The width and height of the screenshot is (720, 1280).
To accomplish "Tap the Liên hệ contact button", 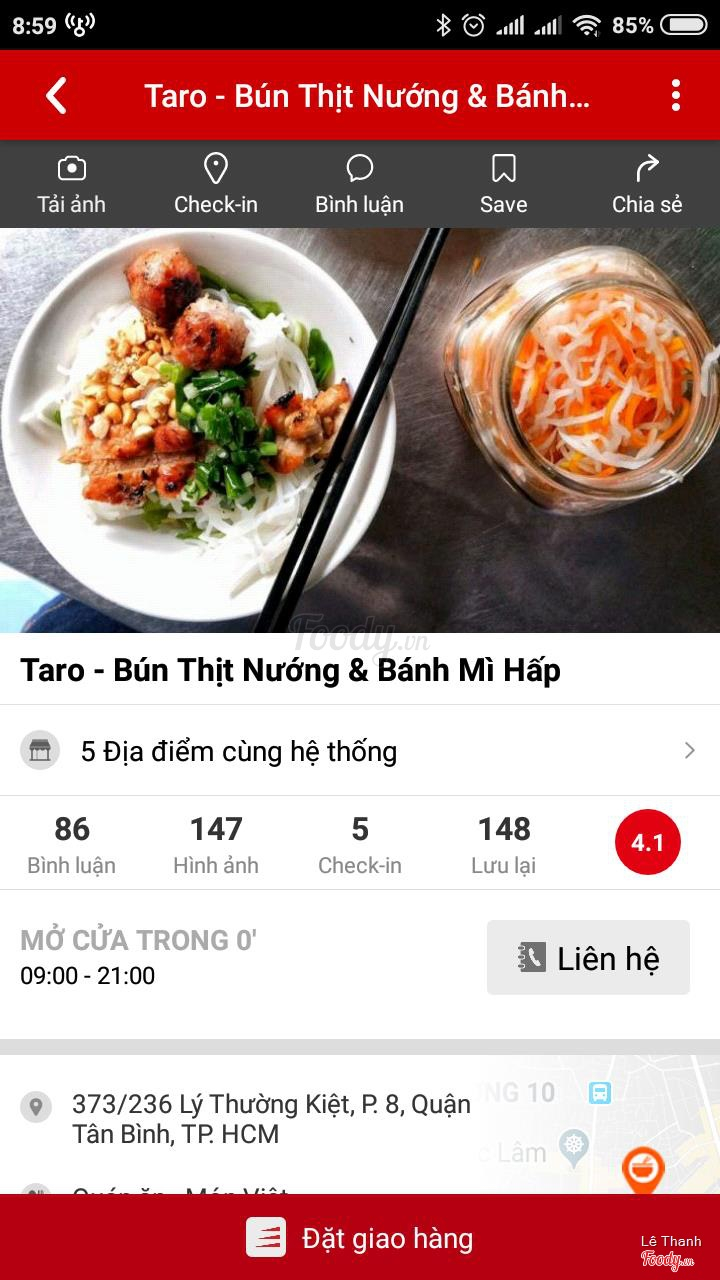I will click(588, 958).
